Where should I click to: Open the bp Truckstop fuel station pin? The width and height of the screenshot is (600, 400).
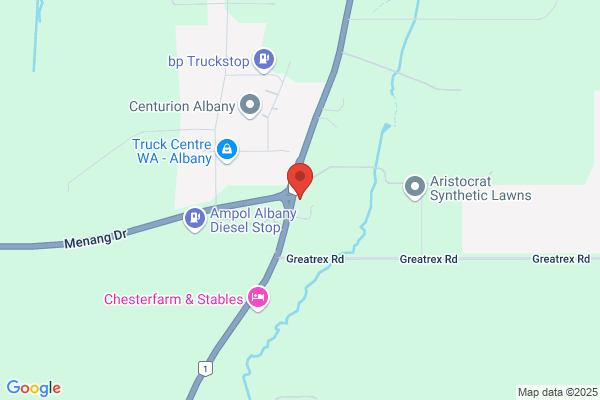(264, 60)
